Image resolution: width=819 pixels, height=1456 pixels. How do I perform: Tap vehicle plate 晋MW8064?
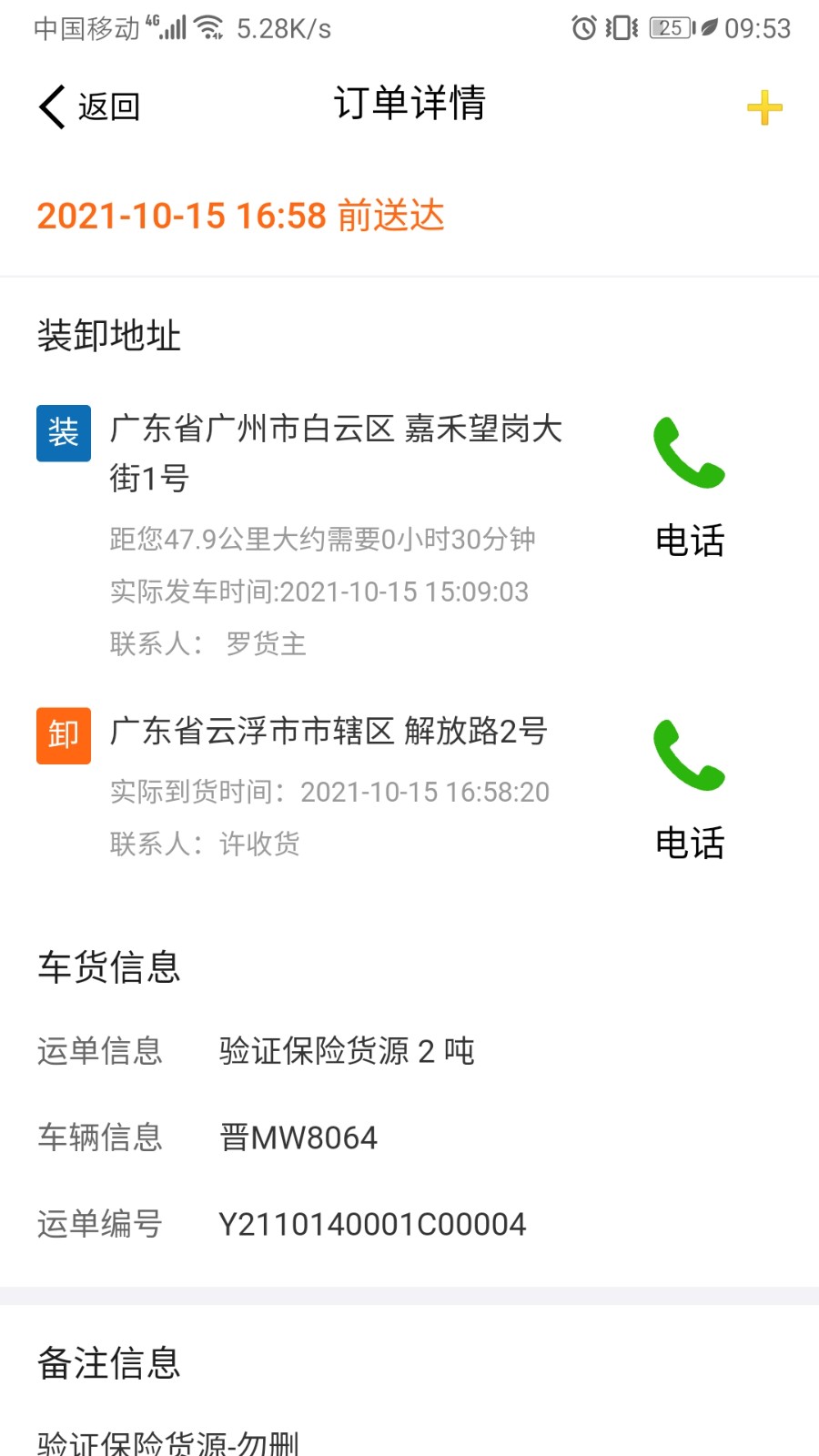pos(298,1137)
